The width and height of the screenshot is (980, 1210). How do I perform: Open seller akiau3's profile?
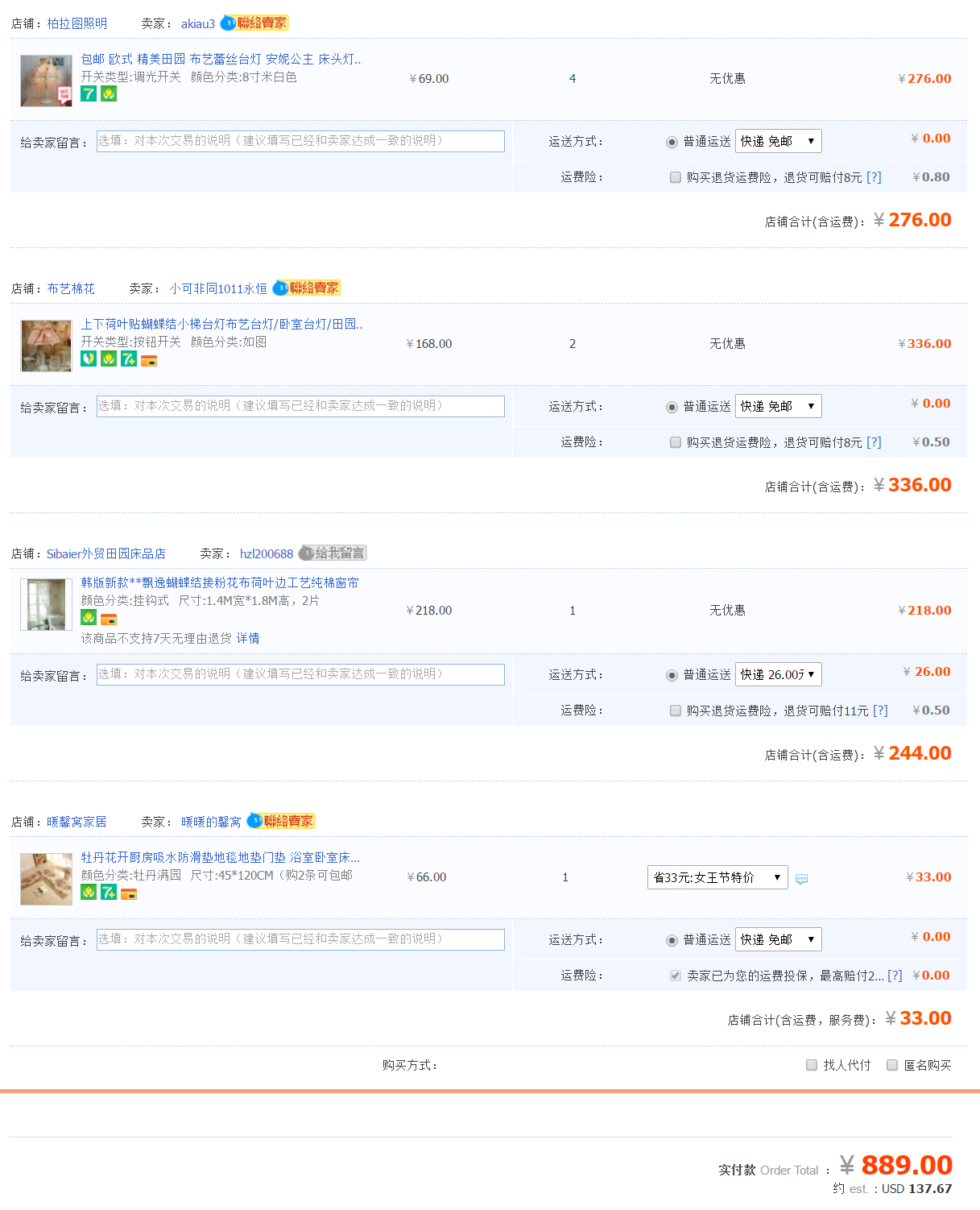197,23
